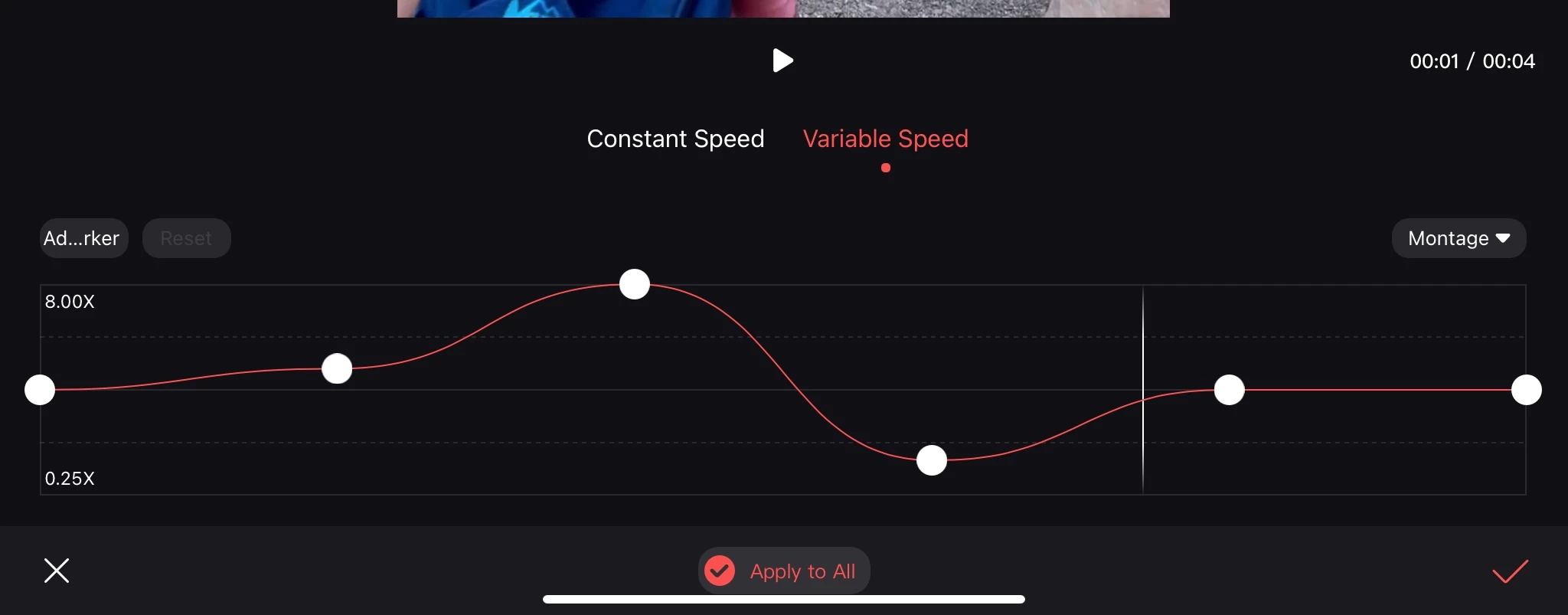
Task: Play the video preview
Action: (782, 61)
